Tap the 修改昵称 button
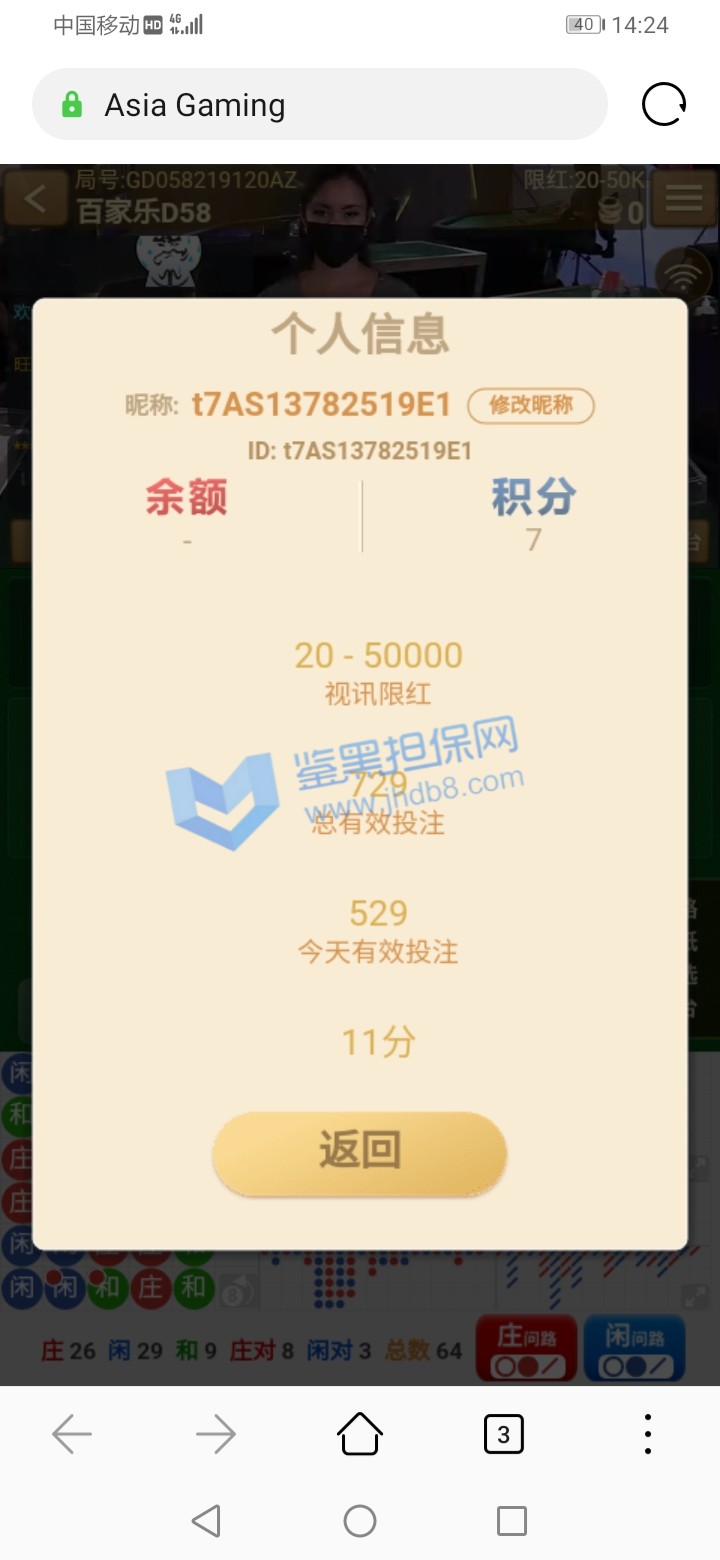This screenshot has height=1560, width=720. pyautogui.click(x=531, y=405)
